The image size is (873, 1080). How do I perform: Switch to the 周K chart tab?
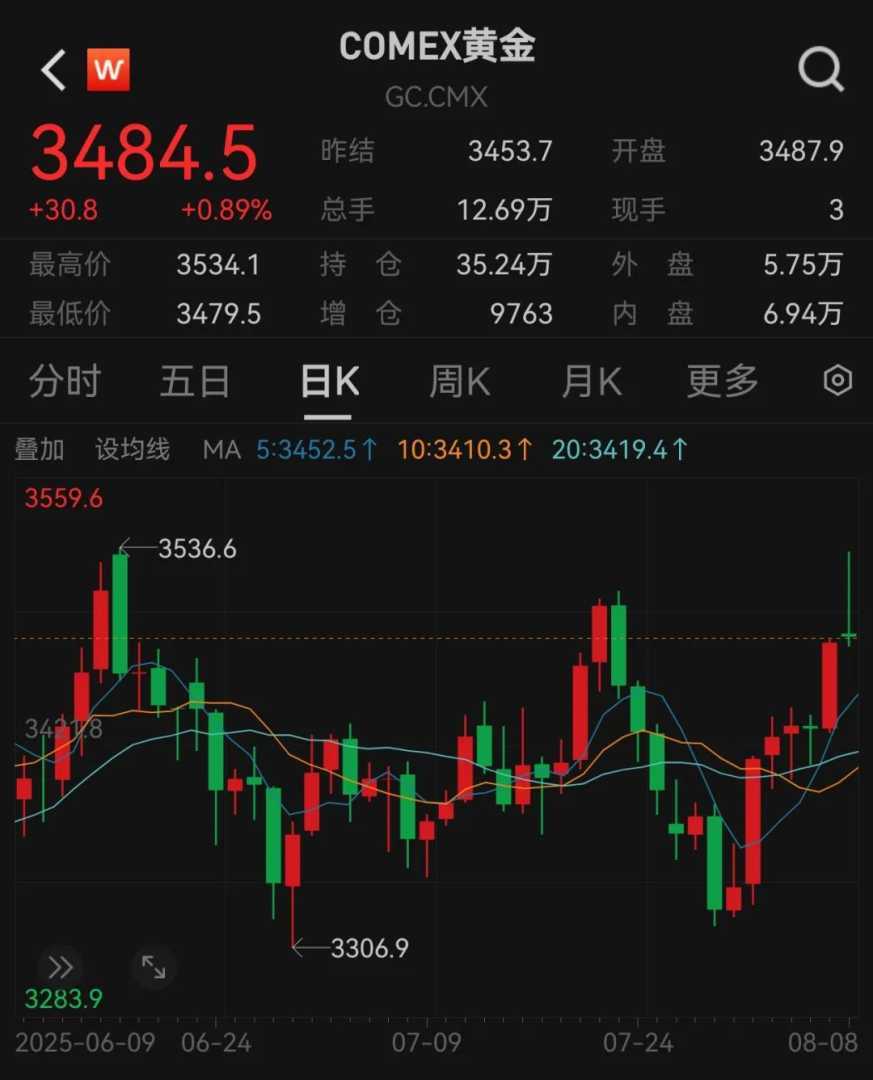tap(460, 381)
